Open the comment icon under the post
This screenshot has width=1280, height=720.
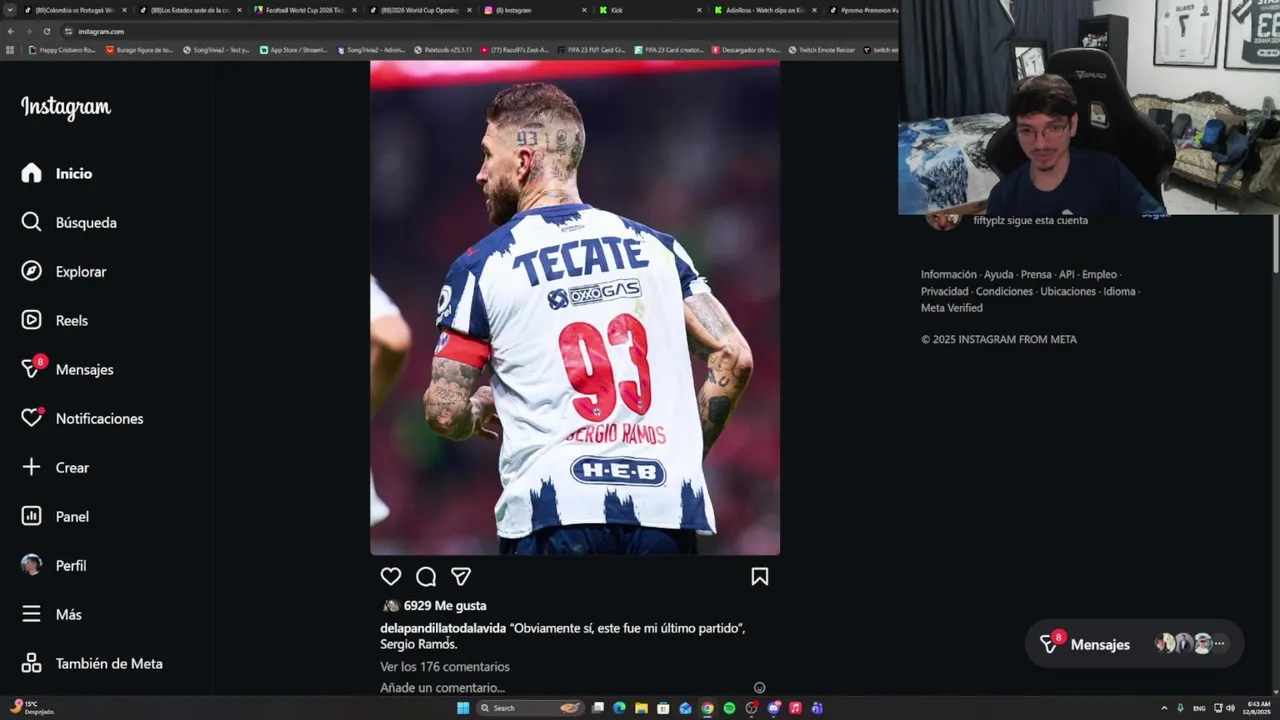click(426, 577)
